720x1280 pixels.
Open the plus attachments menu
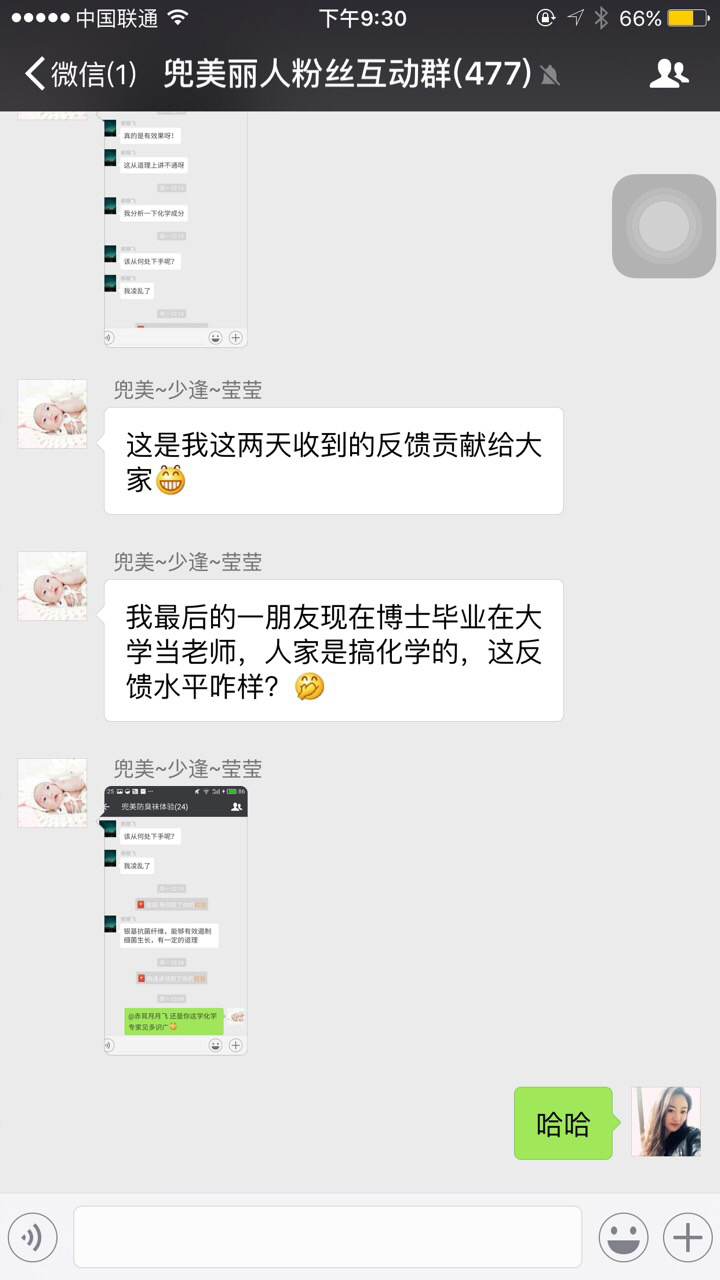[x=687, y=1238]
